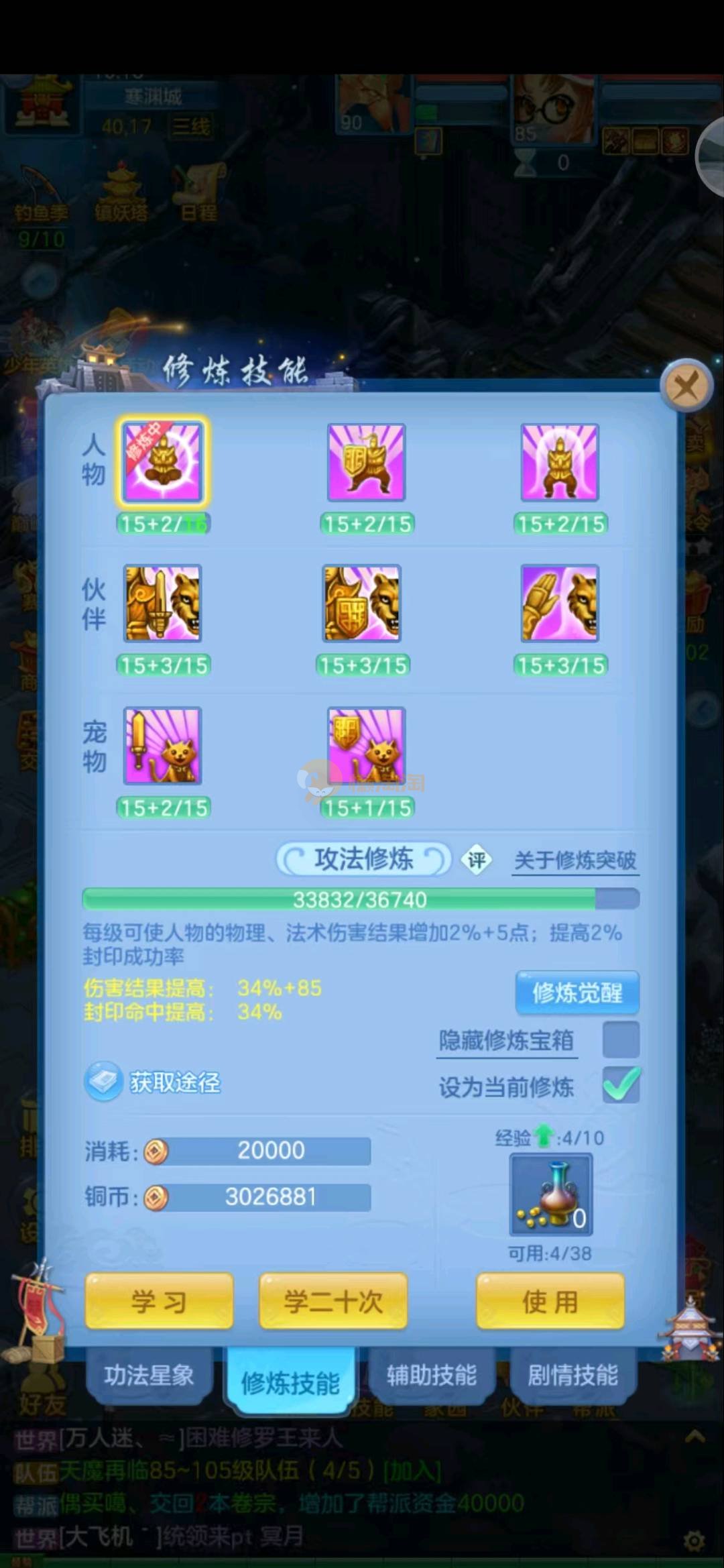Viewport: 724px width, 1568px height.
Task: Select the pet shield skill icon
Action: [366, 746]
